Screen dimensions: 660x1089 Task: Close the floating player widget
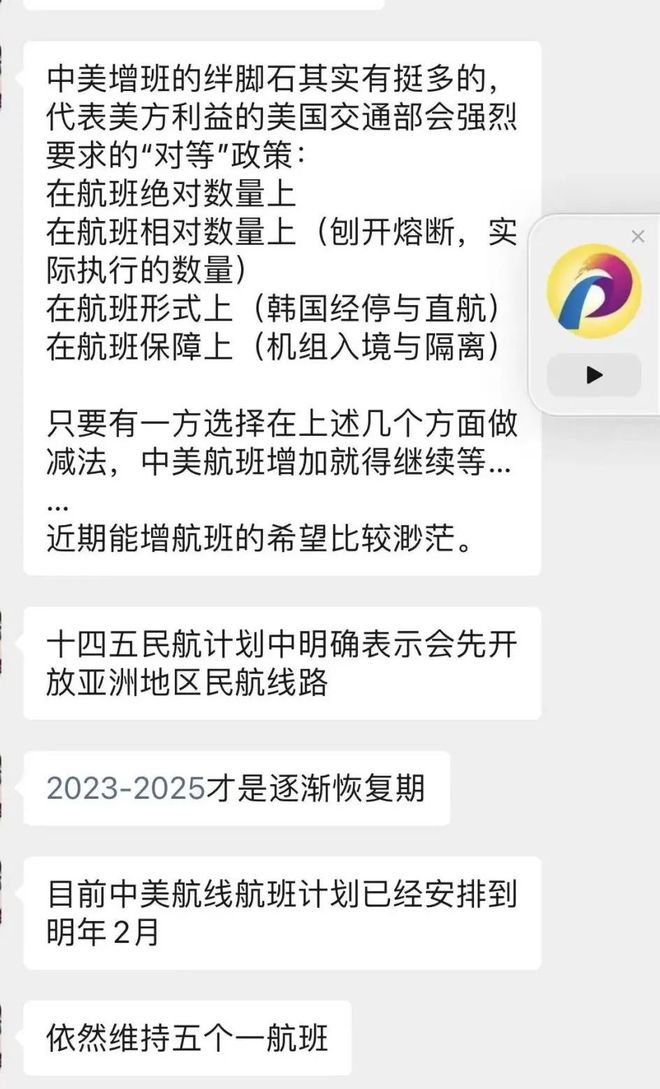click(638, 237)
